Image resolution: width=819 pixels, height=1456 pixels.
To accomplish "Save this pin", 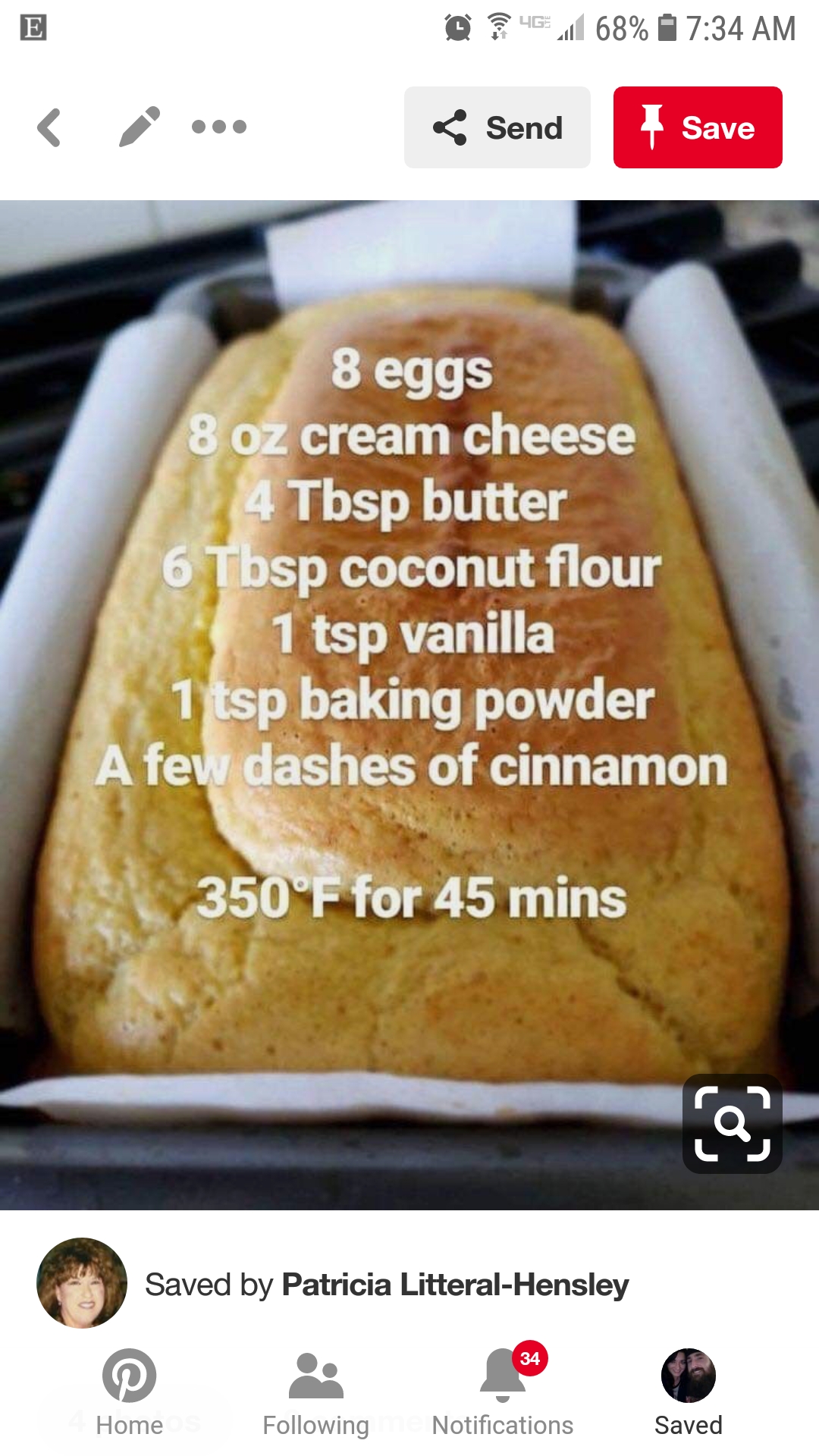I will tap(698, 127).
